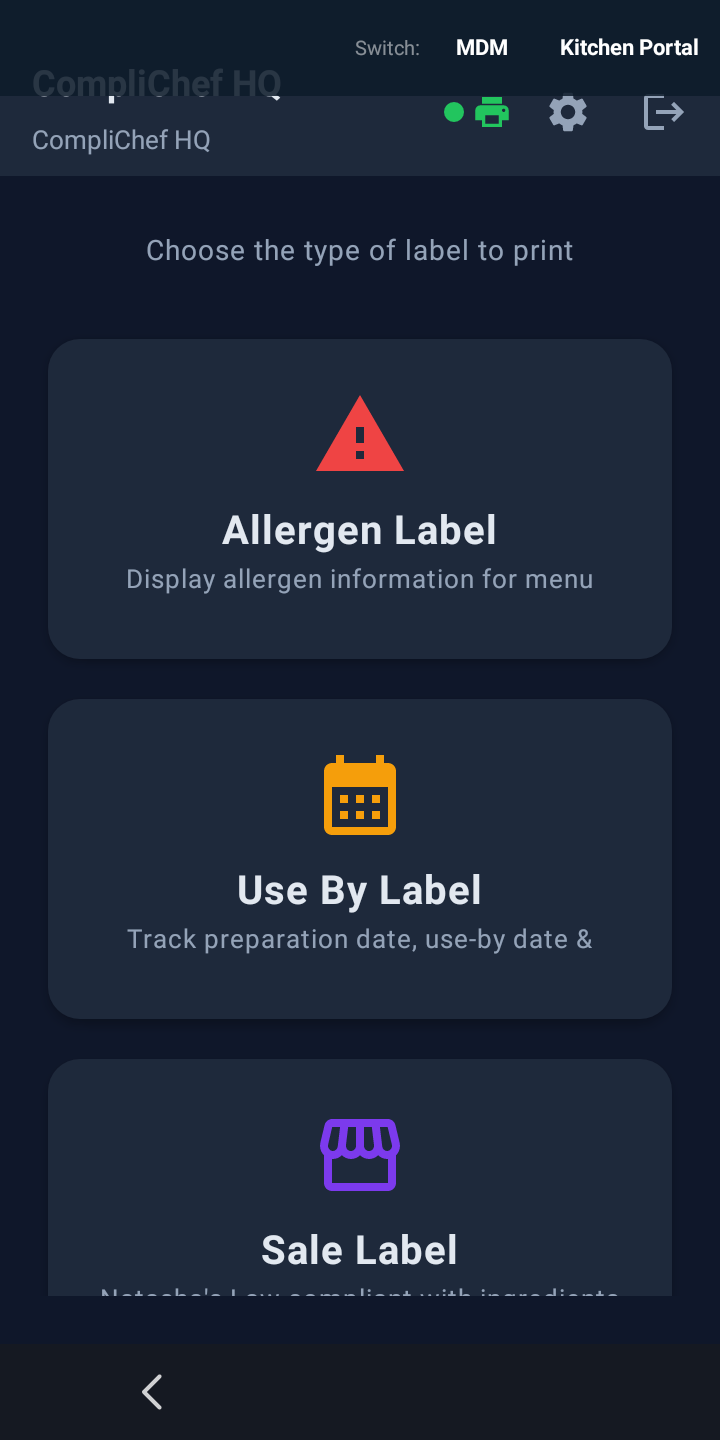
Task: Tap the back chevron at bottom left
Action: 152,1391
